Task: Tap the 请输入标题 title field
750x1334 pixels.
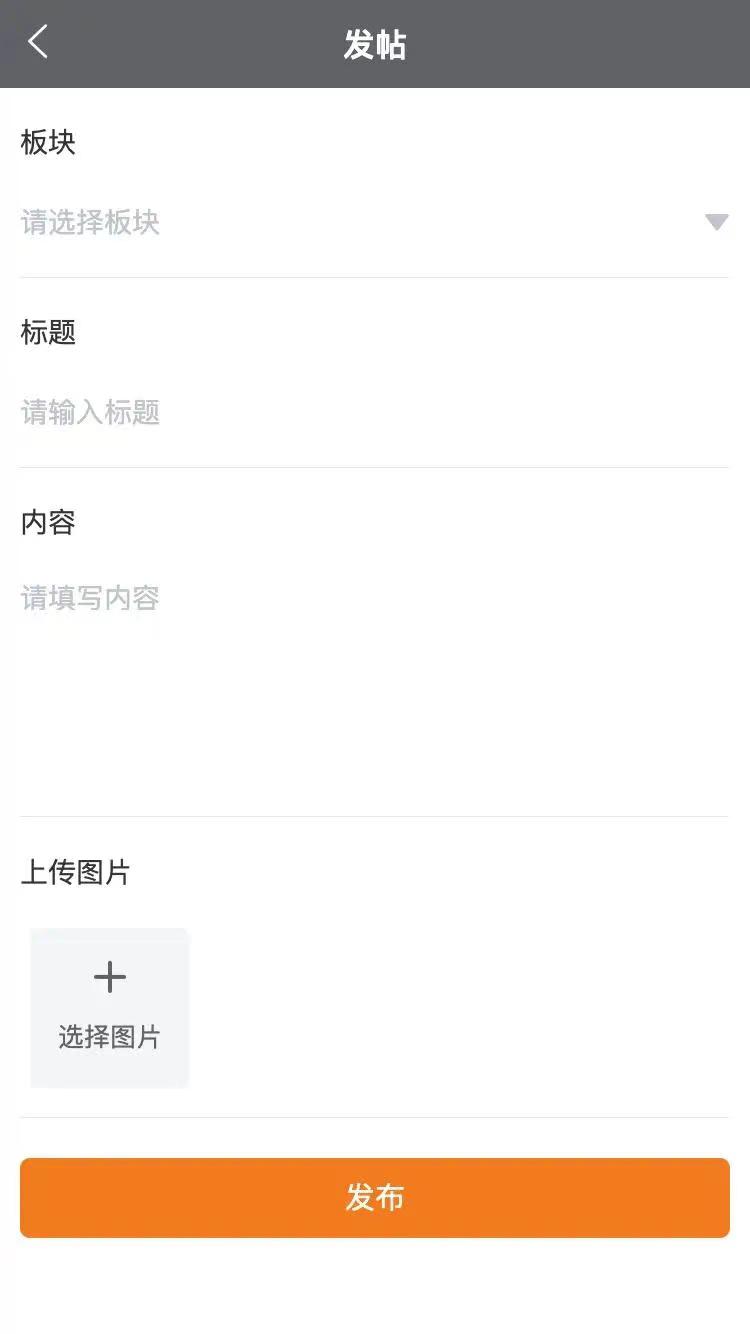Action: 374,412
